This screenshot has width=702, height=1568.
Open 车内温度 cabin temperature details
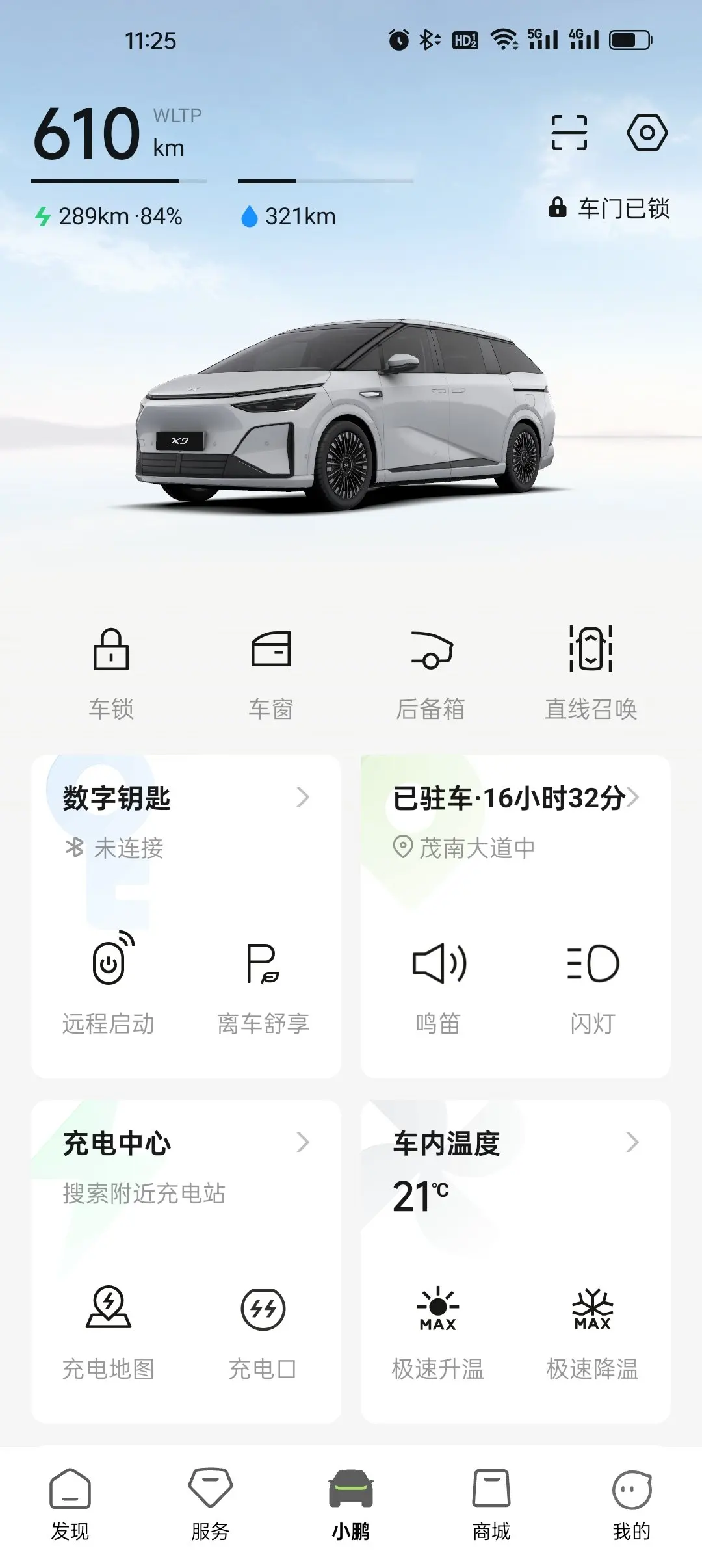tap(515, 1144)
